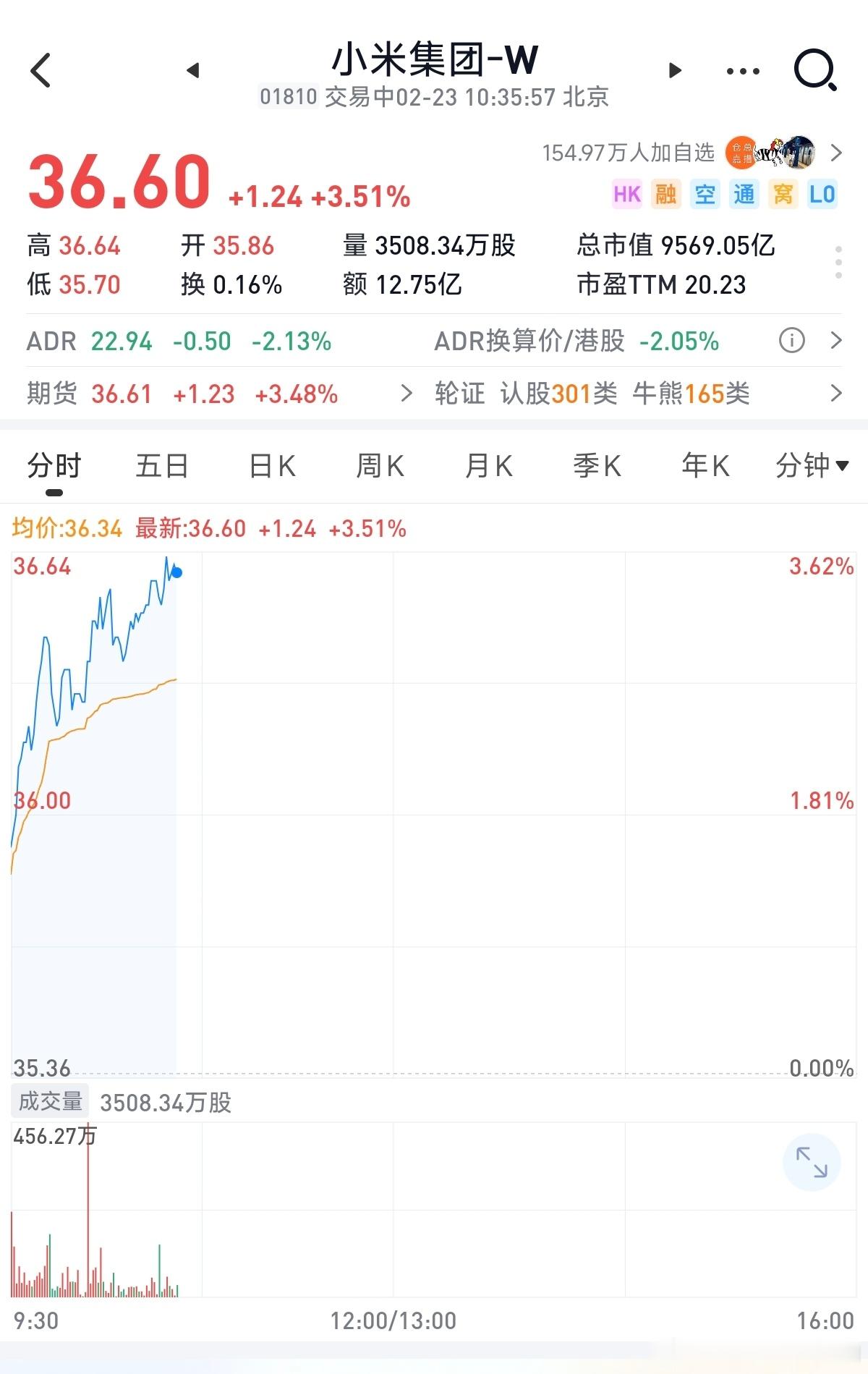Image resolution: width=868 pixels, height=1374 pixels.
Task: Tap the 窝 warrant badge
Action: pyautogui.click(x=783, y=194)
